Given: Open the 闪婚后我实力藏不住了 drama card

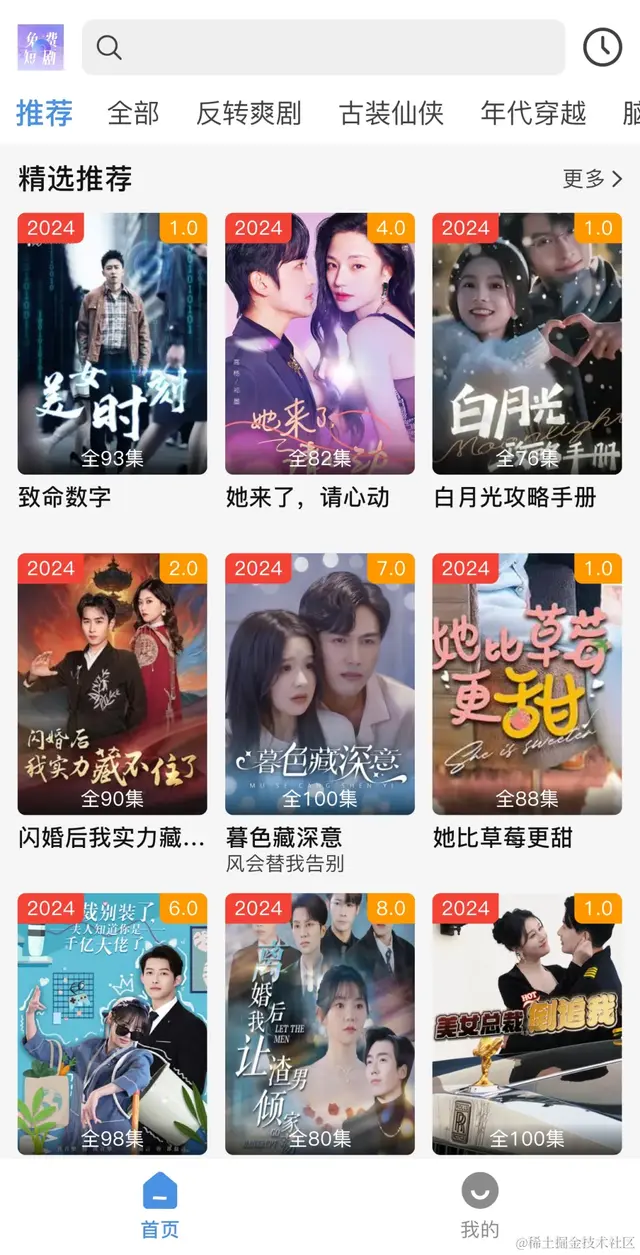Looking at the screenshot, I should [112, 684].
